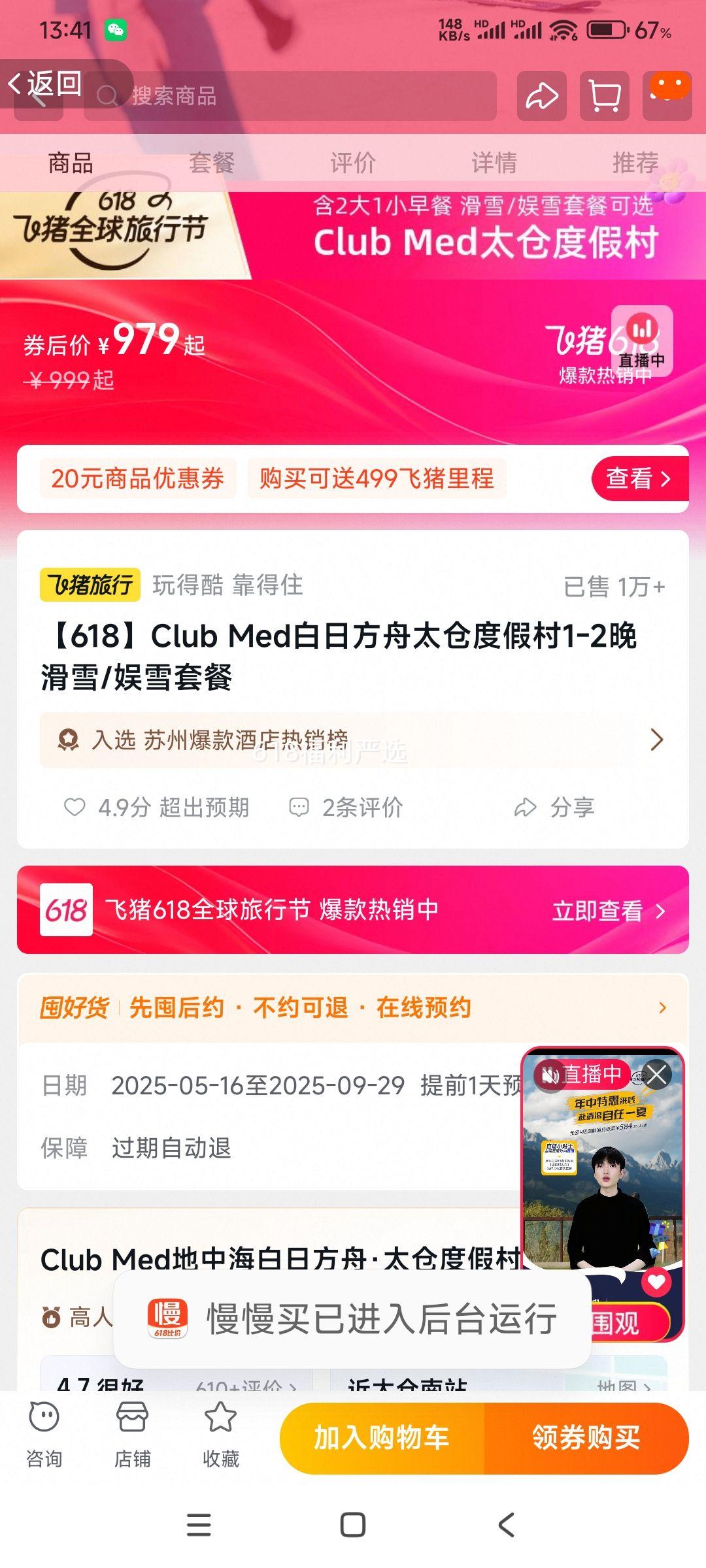706x1568 pixels.
Task: Expand 先囤后约 不约可退 在线预约 details
Action: click(353, 1007)
